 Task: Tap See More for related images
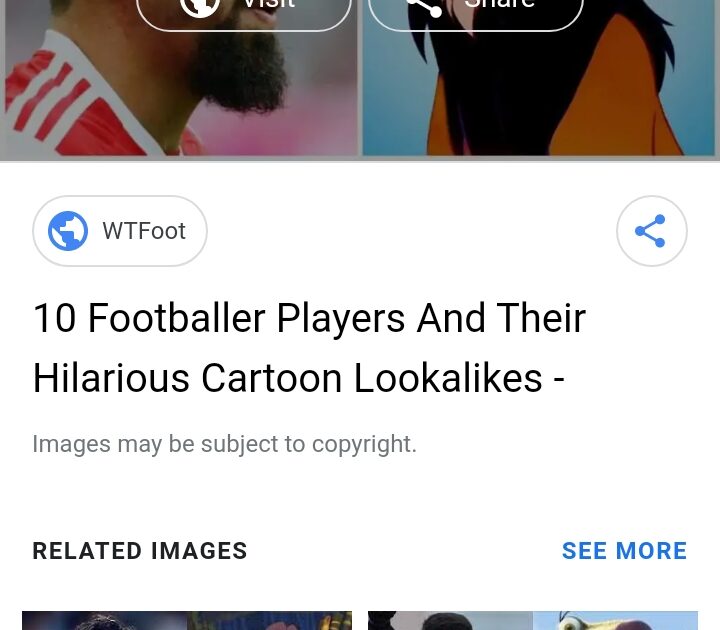624,551
